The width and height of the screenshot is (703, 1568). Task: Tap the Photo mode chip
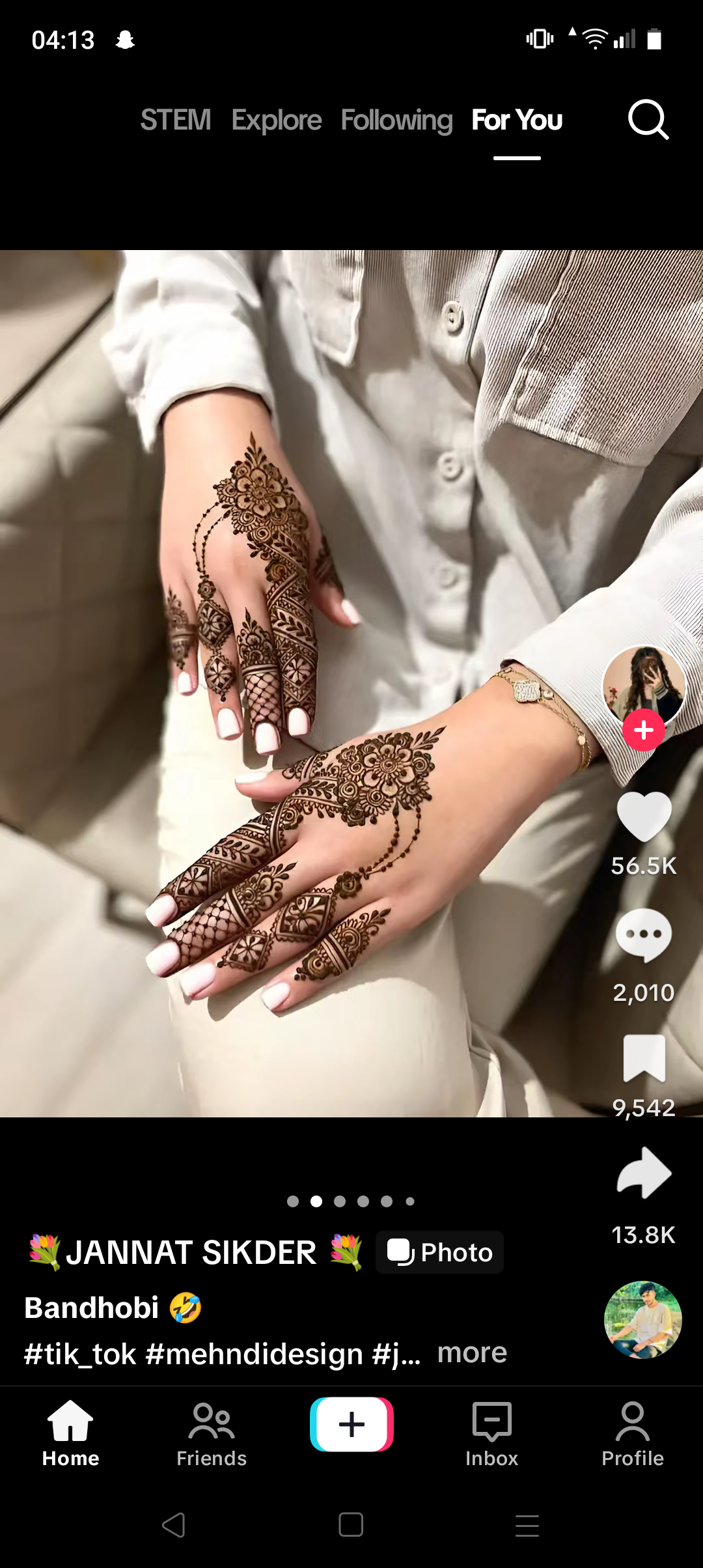tap(439, 1252)
